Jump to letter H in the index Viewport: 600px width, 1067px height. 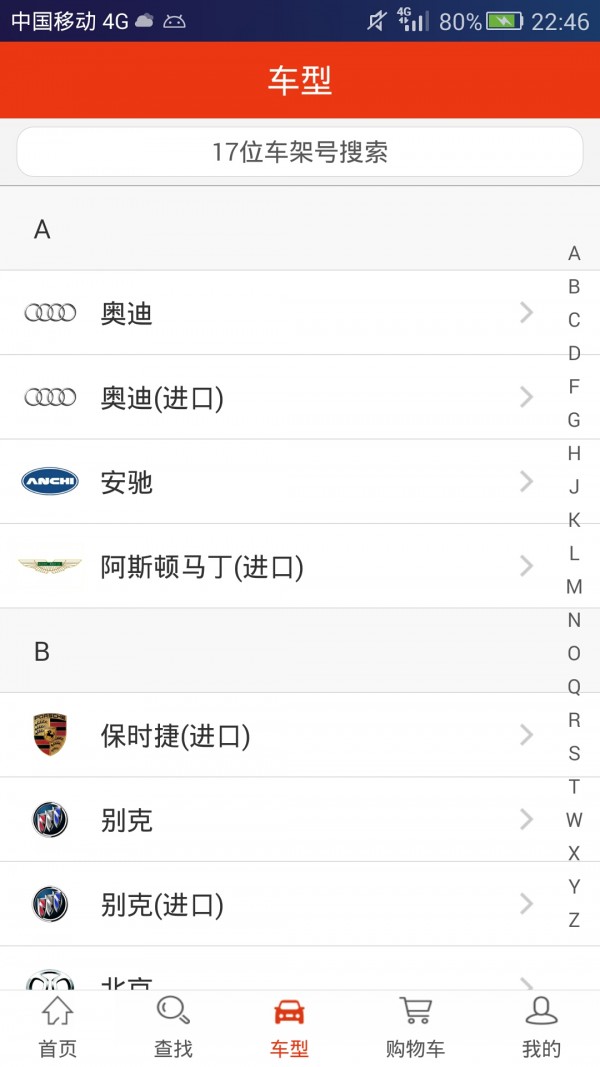click(x=574, y=453)
